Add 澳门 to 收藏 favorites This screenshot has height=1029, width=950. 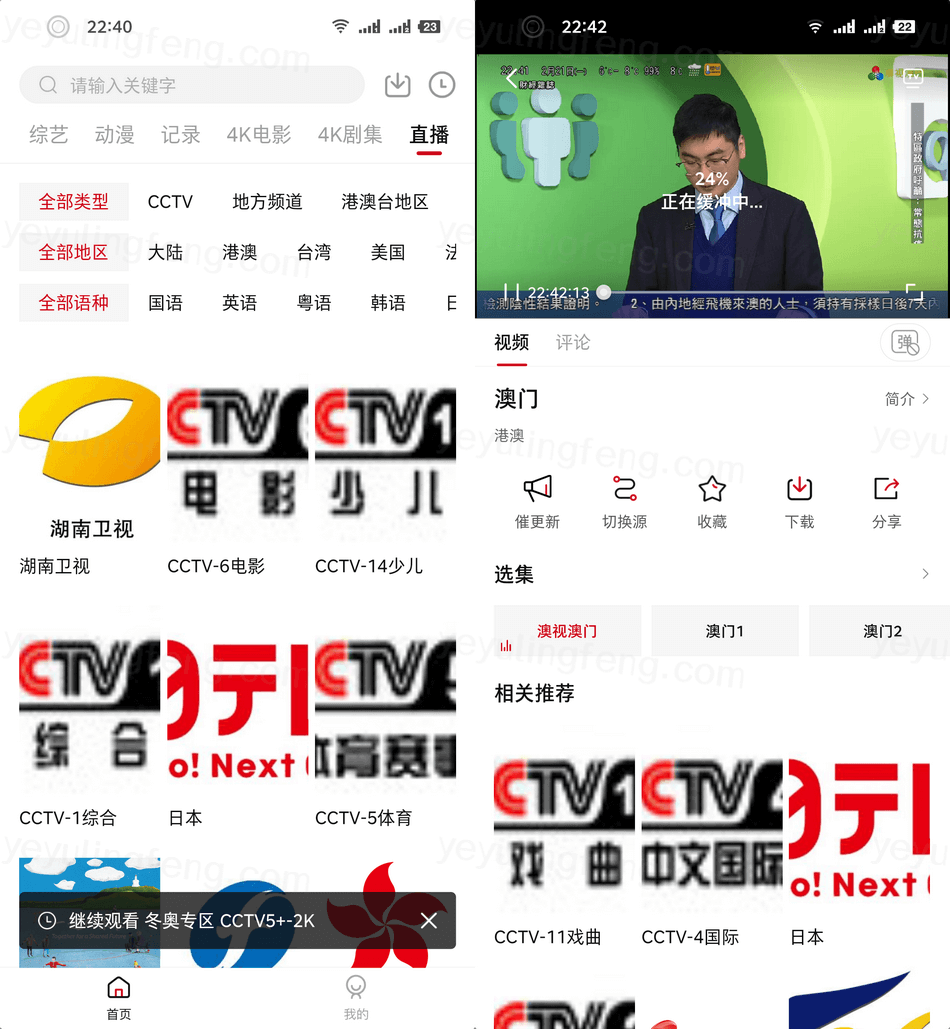712,501
